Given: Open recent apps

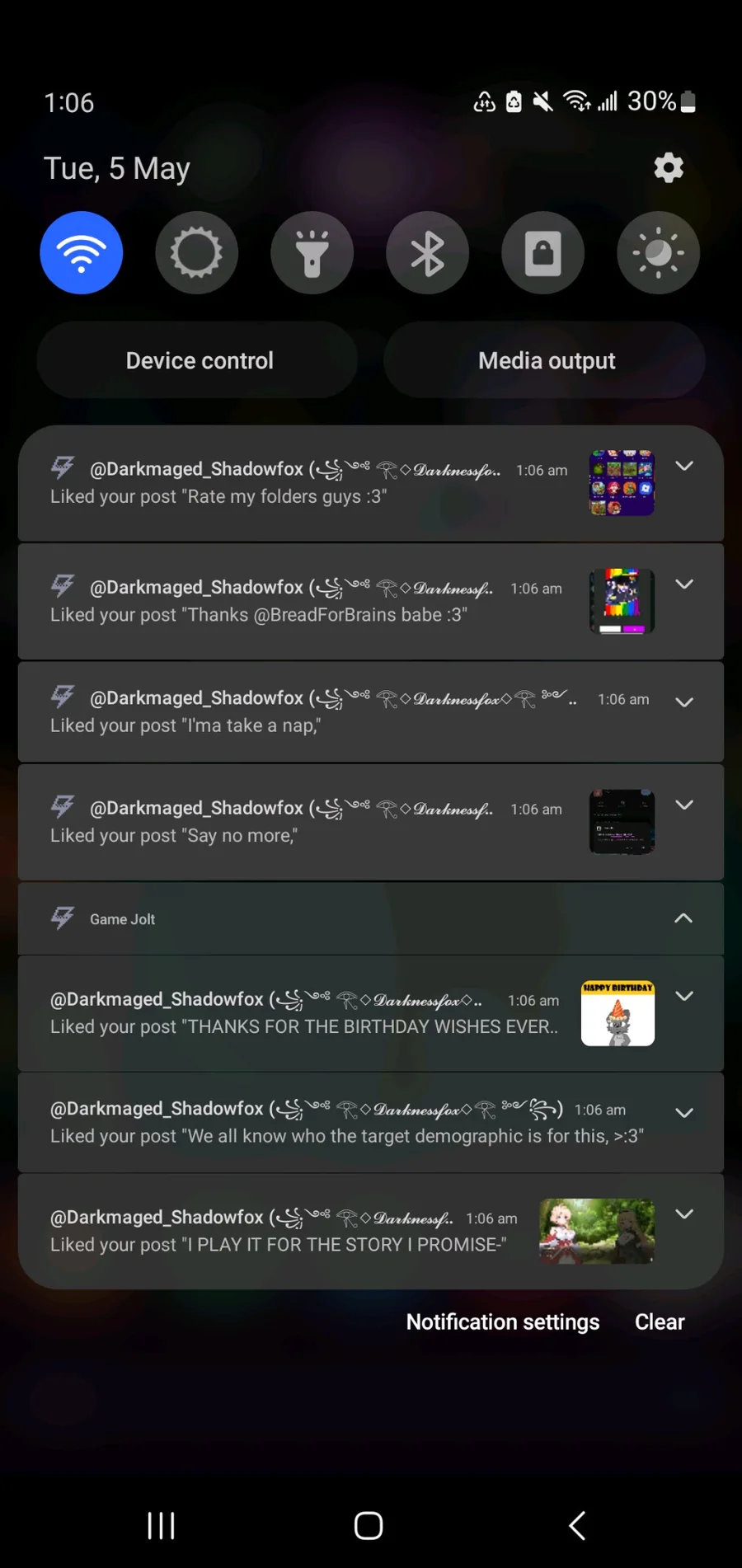Looking at the screenshot, I should point(161,1525).
